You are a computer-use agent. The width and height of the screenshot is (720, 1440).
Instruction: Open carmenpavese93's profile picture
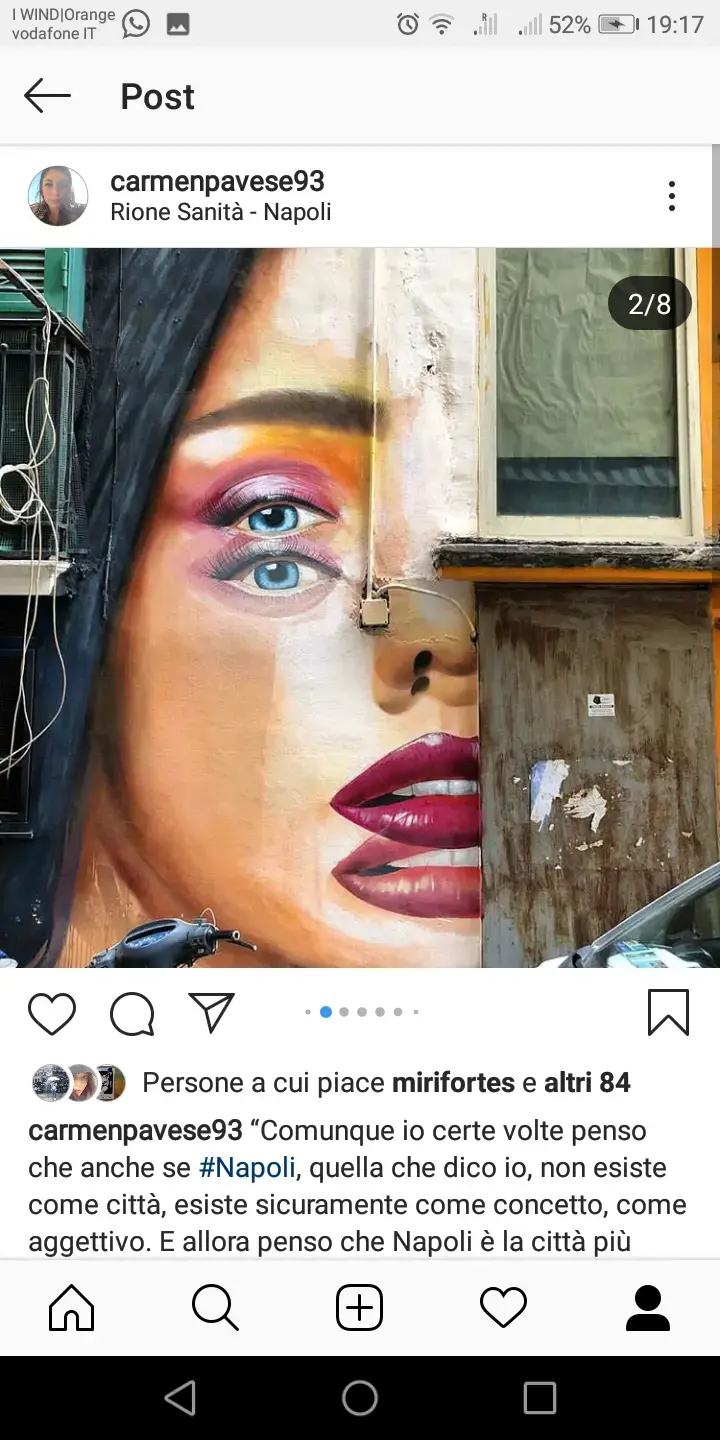58,196
